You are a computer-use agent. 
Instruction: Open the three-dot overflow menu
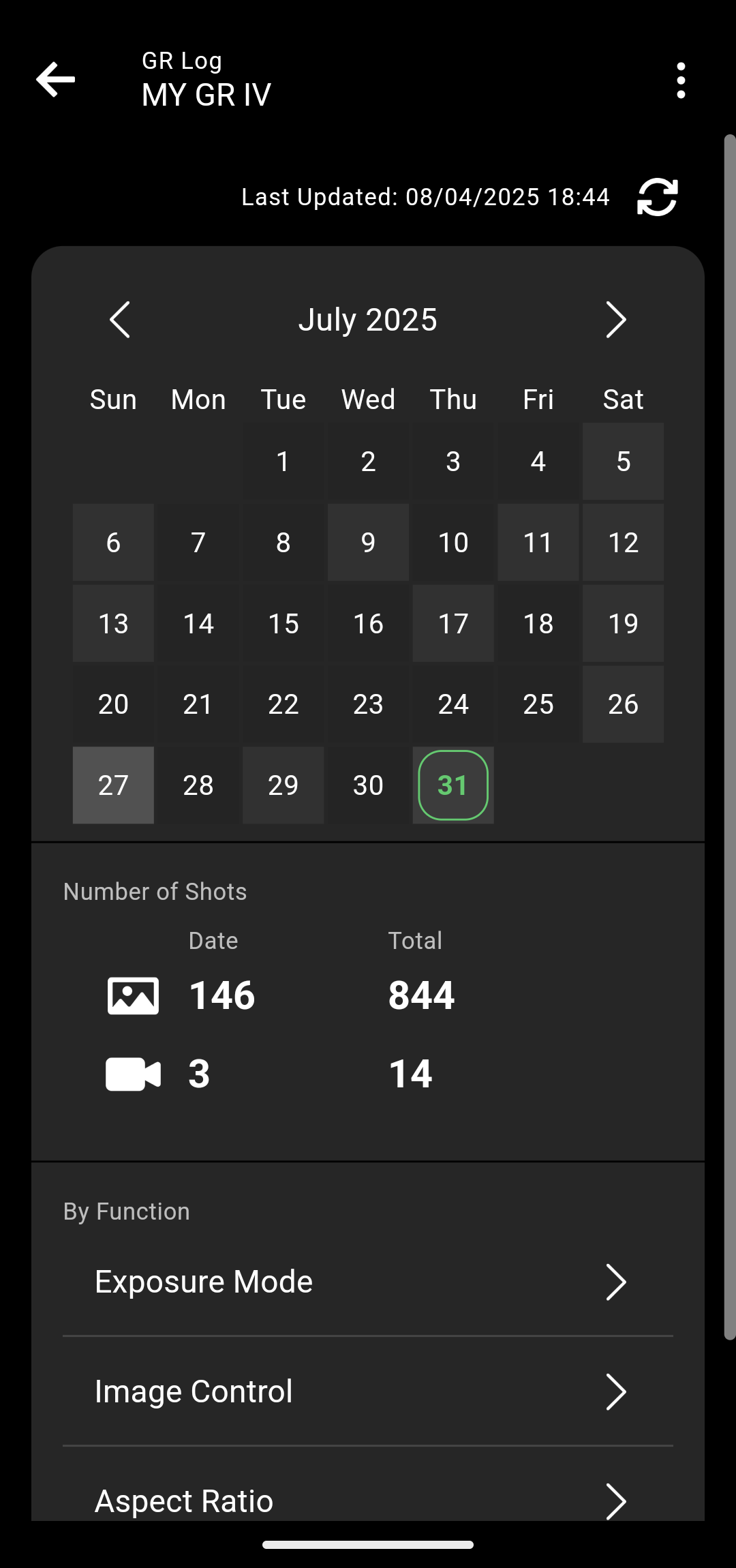point(681,79)
